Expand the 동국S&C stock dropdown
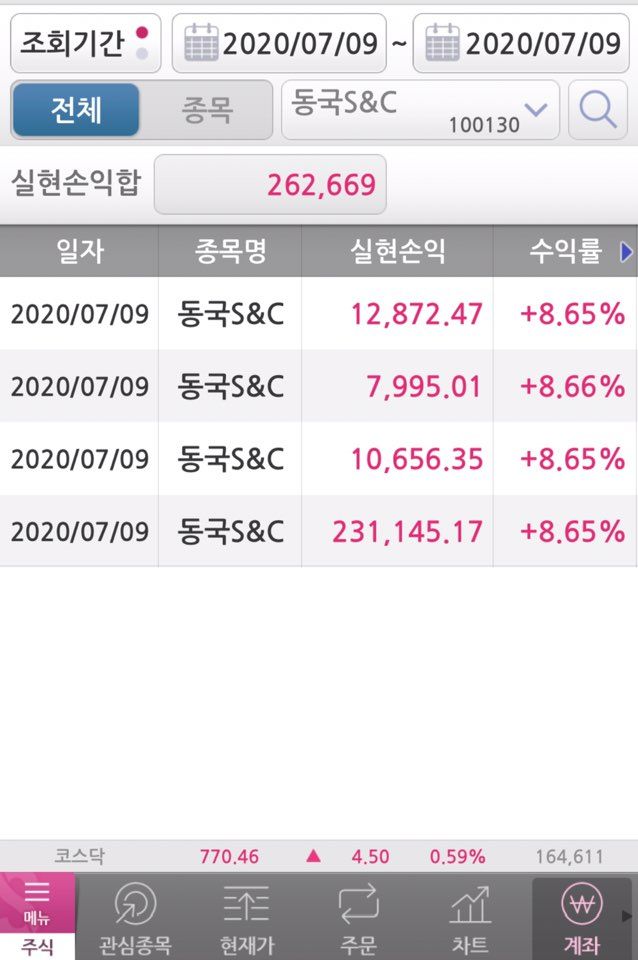Screen dimensions: 638x960 click(x=420, y=109)
